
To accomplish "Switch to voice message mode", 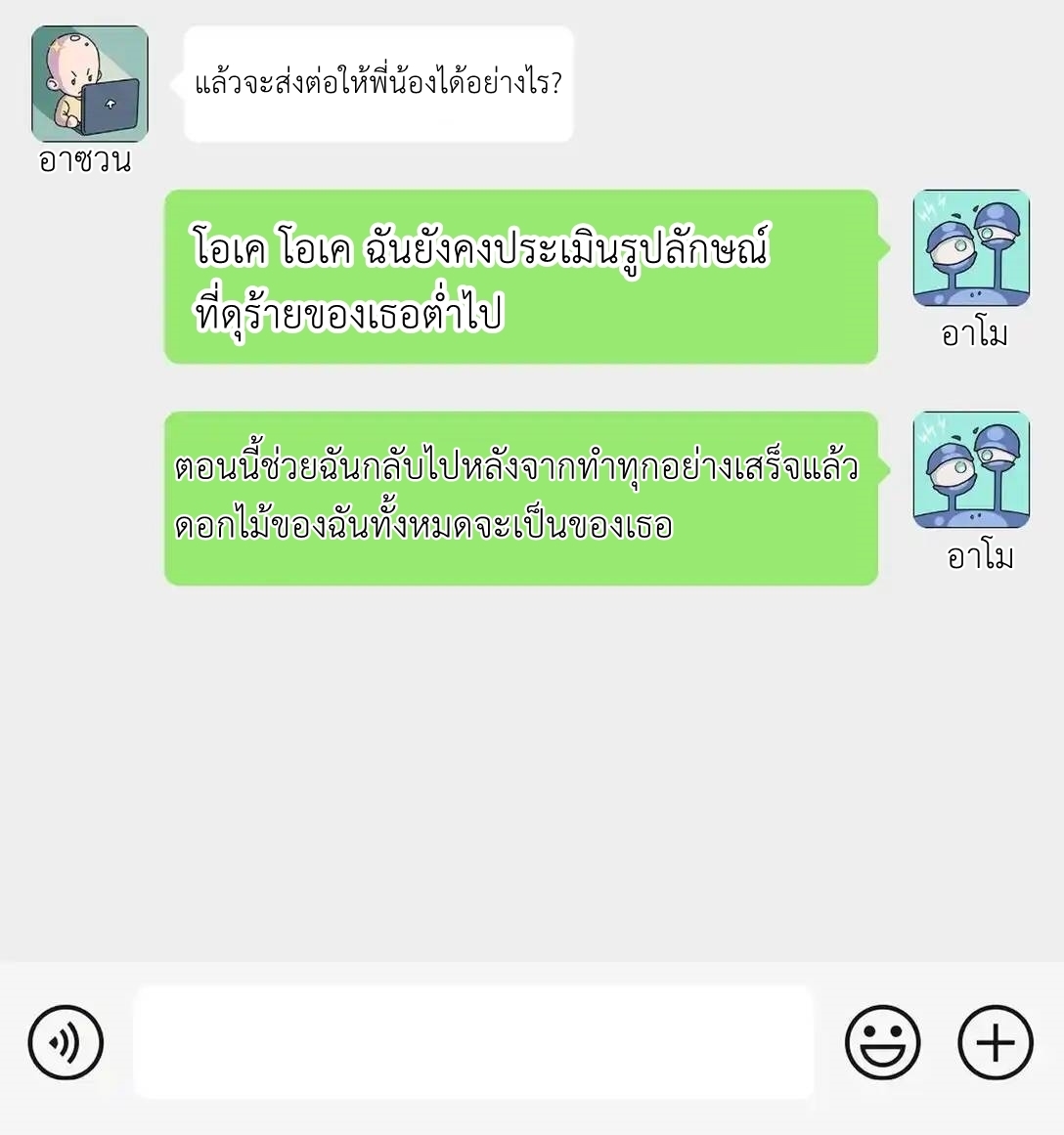I will pyautogui.click(x=65, y=1042).
